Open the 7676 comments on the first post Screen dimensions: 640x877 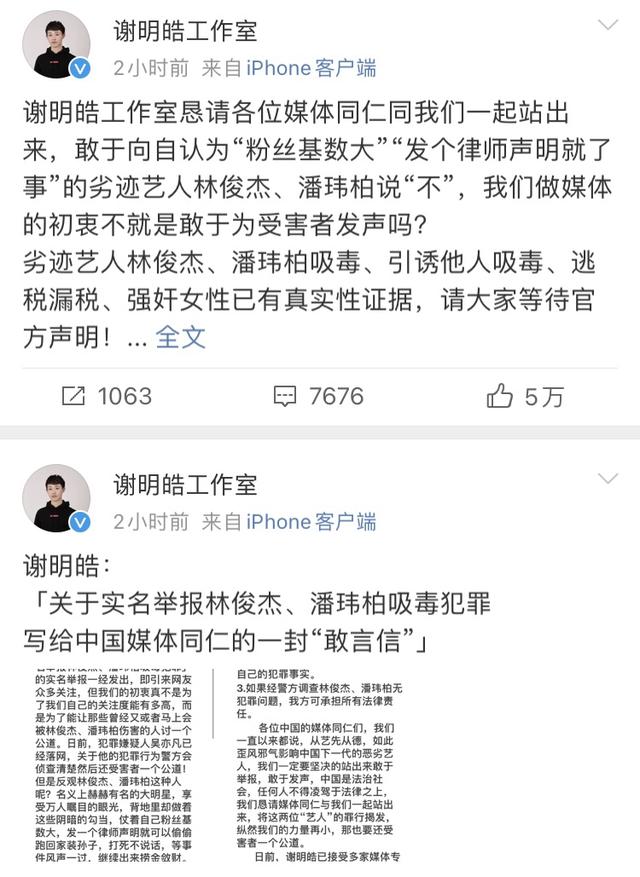point(319,397)
